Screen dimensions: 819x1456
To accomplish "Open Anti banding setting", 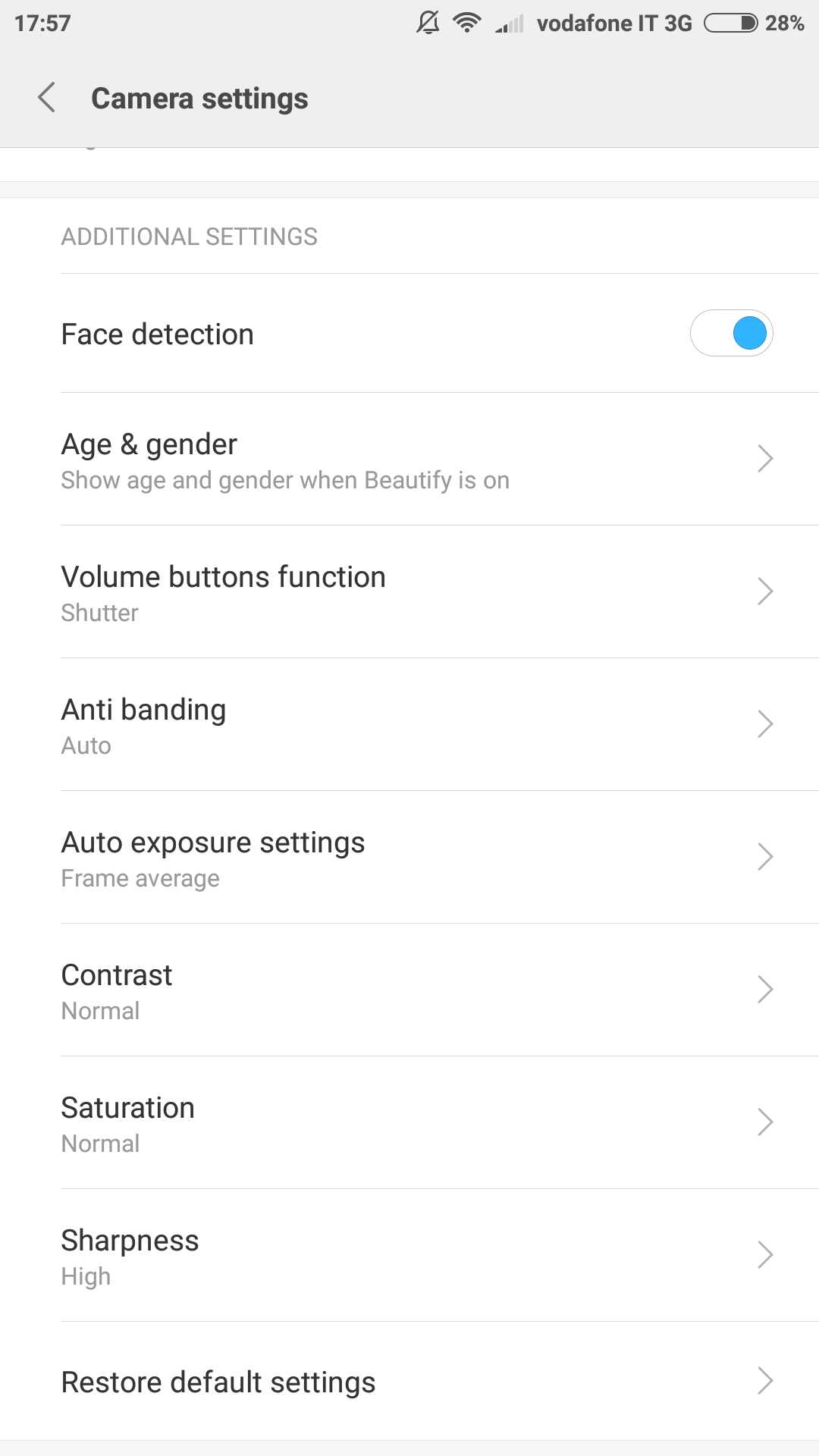I will [x=409, y=725].
